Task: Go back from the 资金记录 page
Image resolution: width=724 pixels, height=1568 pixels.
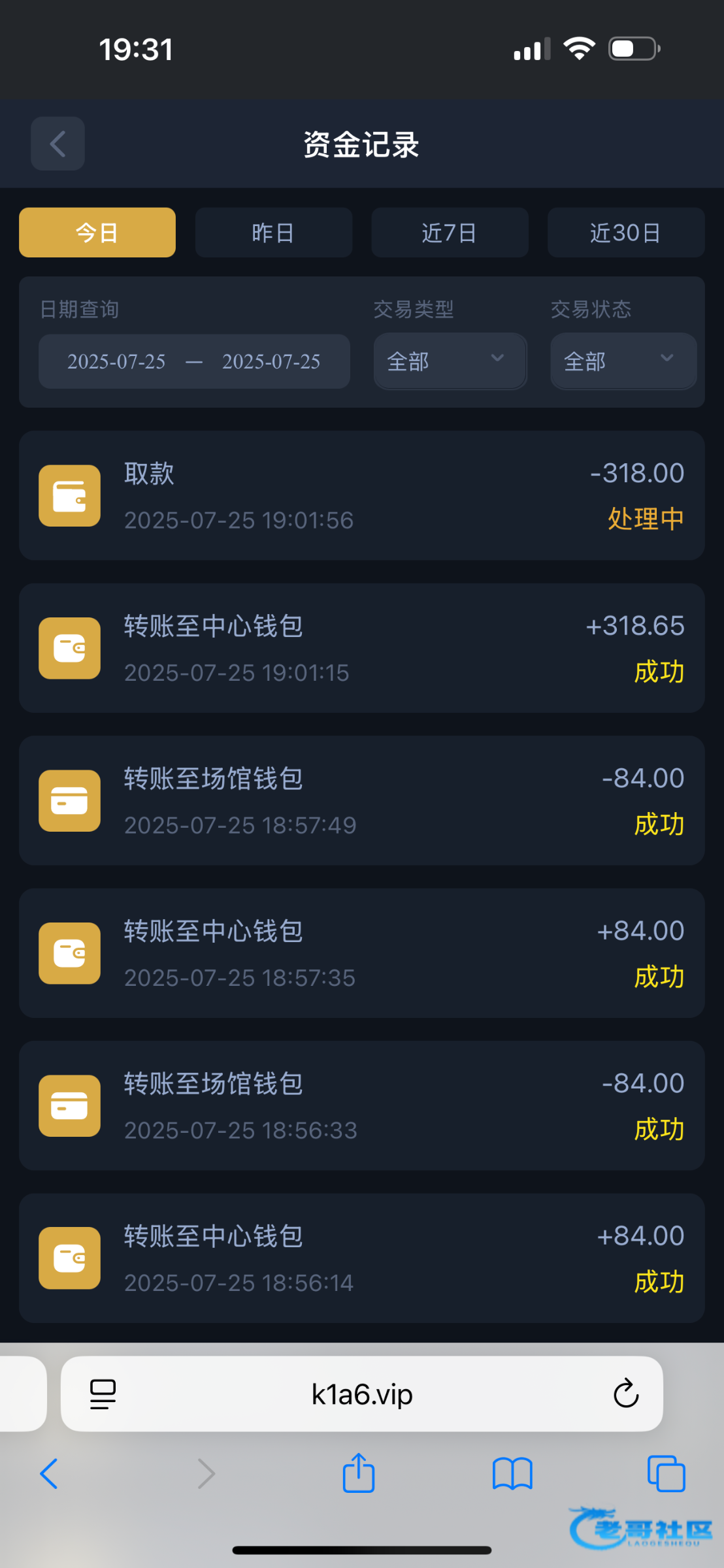Action: click(58, 144)
